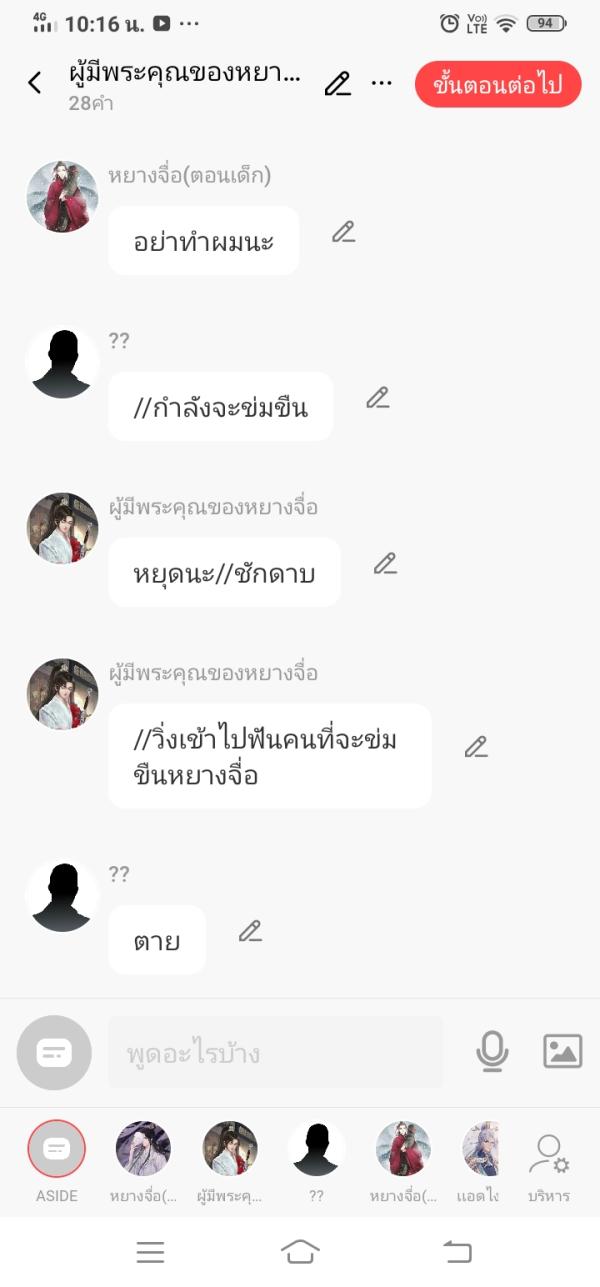Edit the message หยุดนะ//ชักดาบ

coord(385,564)
